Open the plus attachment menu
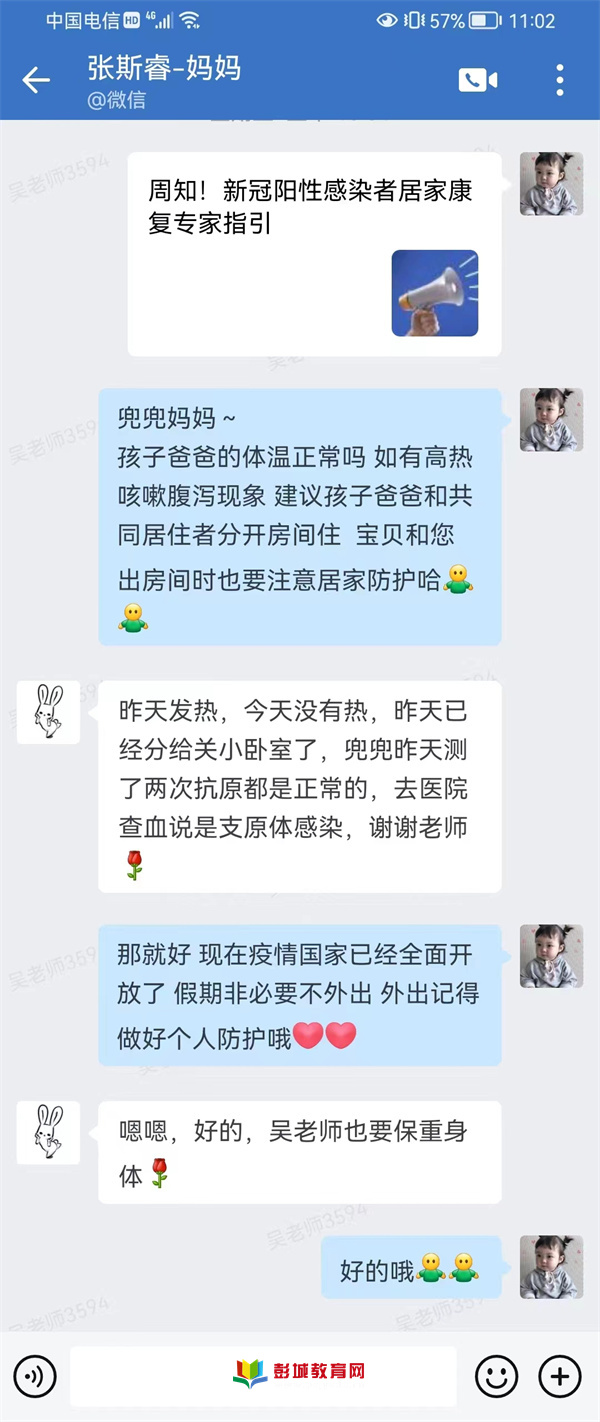 click(560, 1377)
